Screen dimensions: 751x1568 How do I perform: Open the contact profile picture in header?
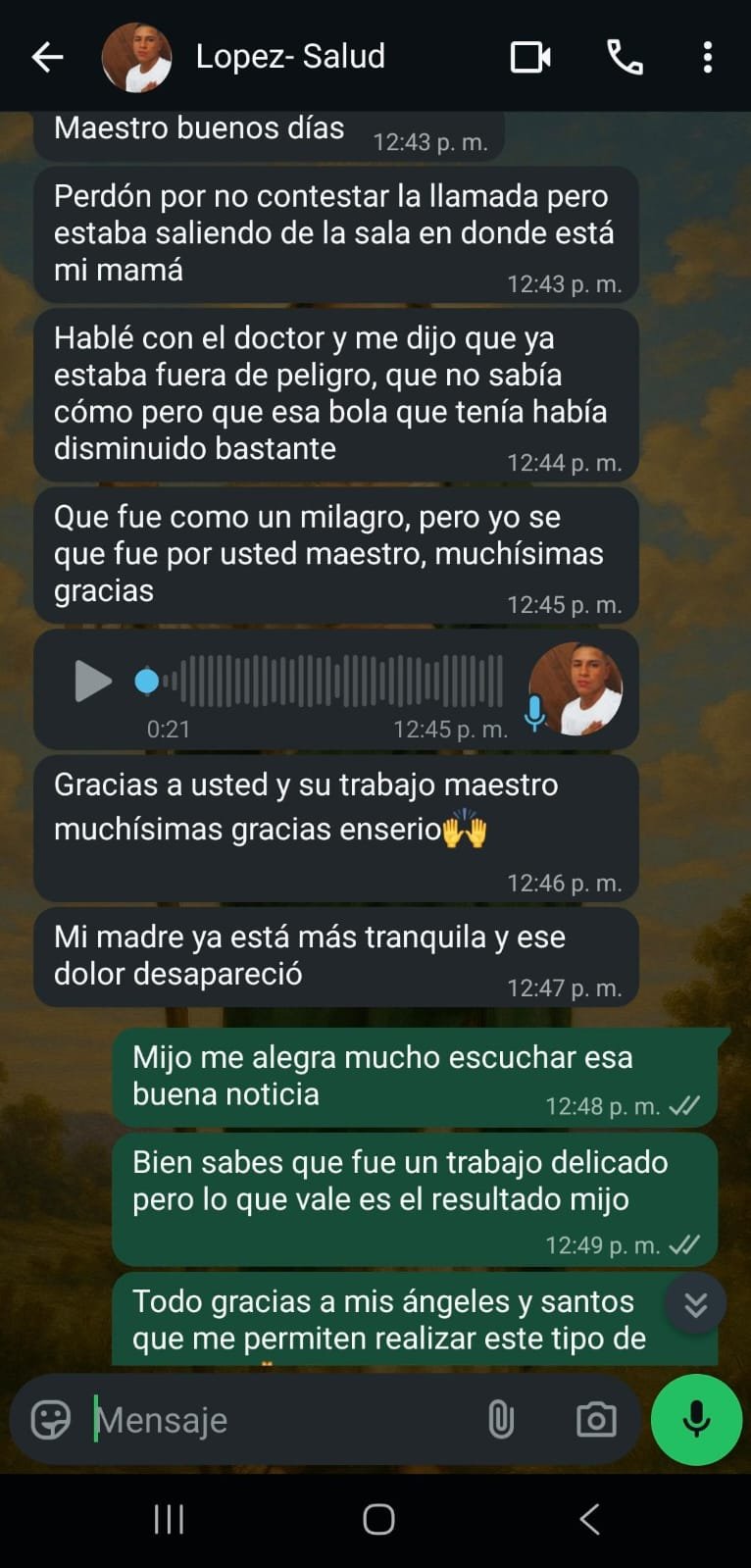137,57
